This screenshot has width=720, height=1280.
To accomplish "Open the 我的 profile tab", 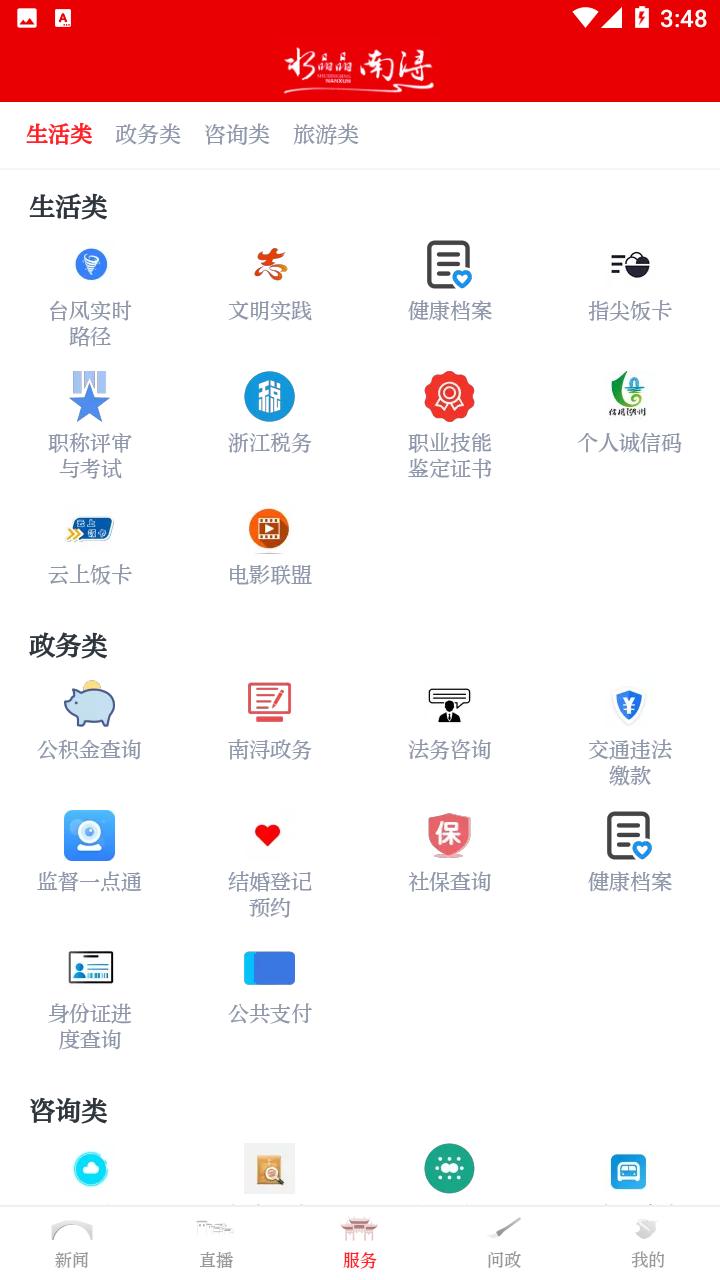I will (x=648, y=1244).
